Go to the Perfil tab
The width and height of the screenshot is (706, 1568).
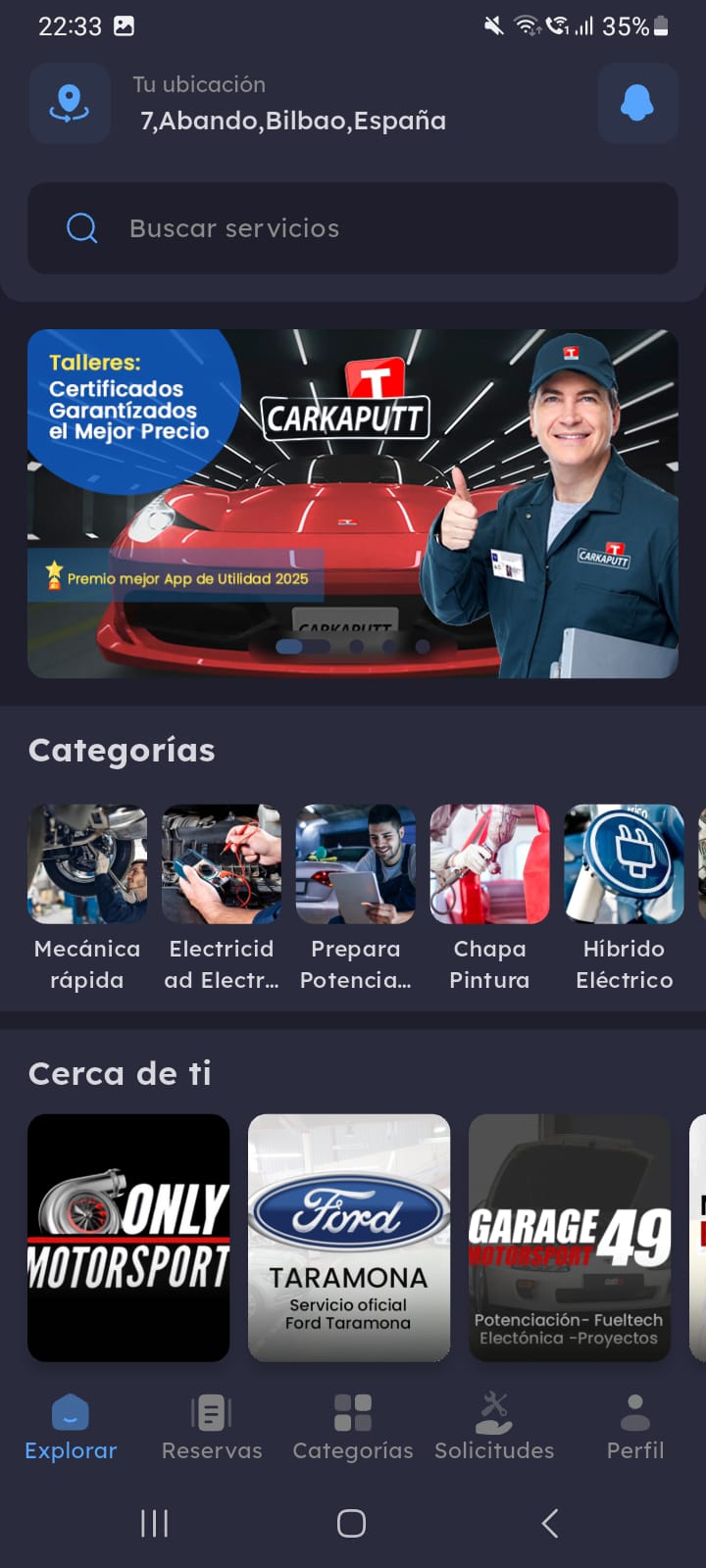click(x=635, y=1428)
